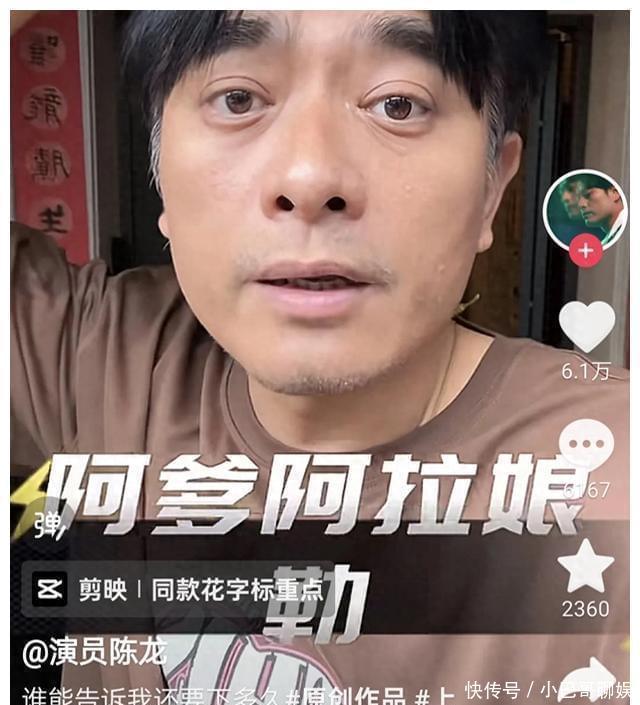Add the video to favorites with the star
Screen dimensions: 640x705
pos(586,566)
